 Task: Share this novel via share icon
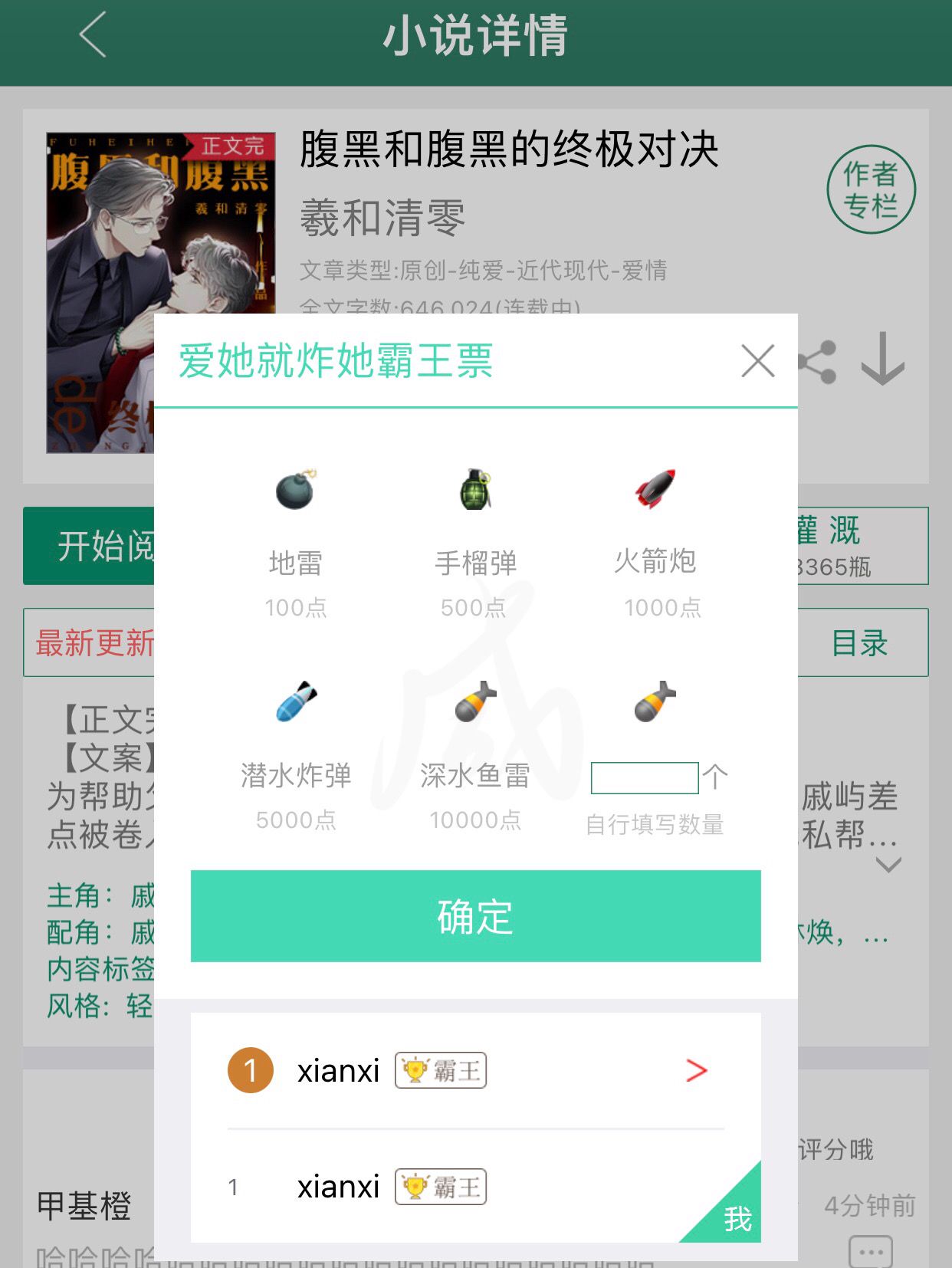click(817, 362)
